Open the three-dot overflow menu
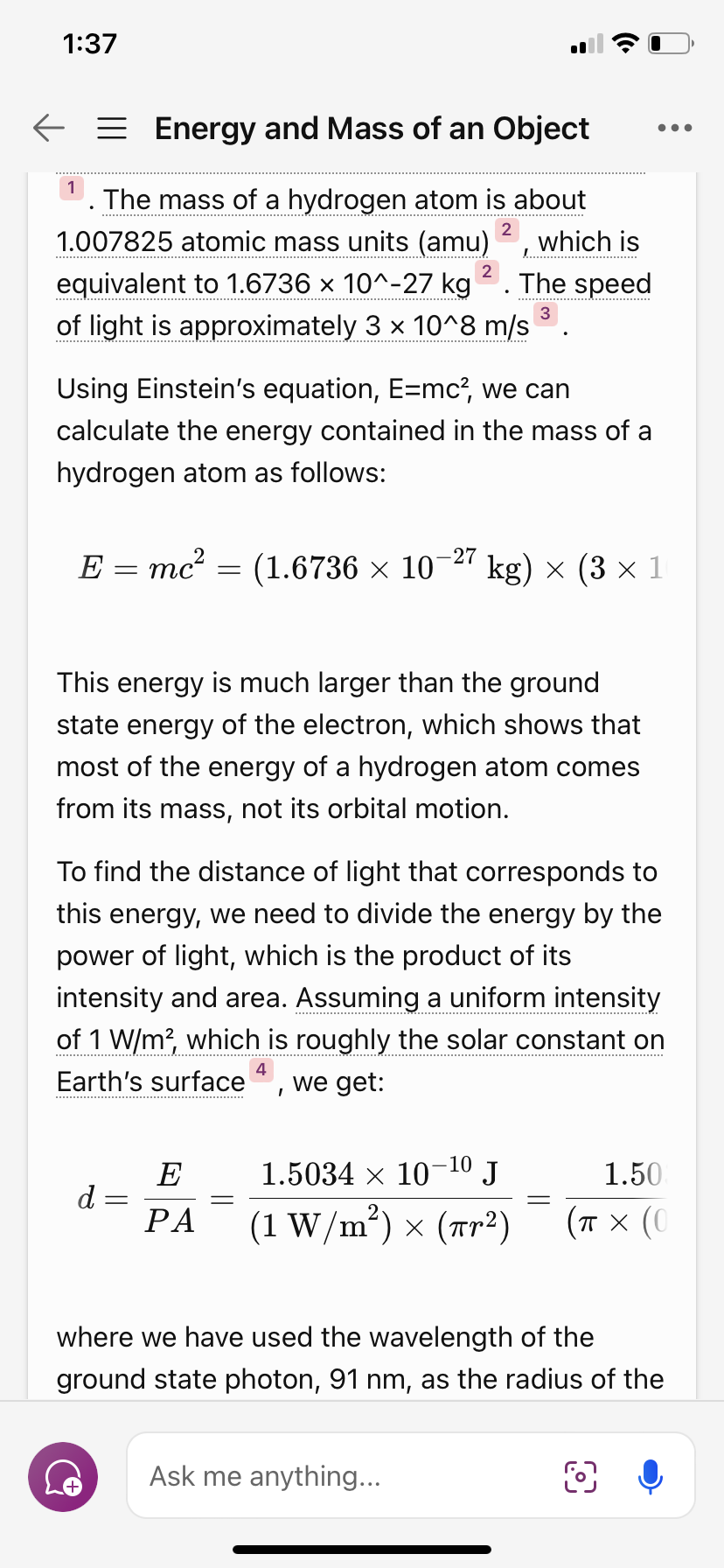Viewport: 724px width, 1568px height. point(674,128)
